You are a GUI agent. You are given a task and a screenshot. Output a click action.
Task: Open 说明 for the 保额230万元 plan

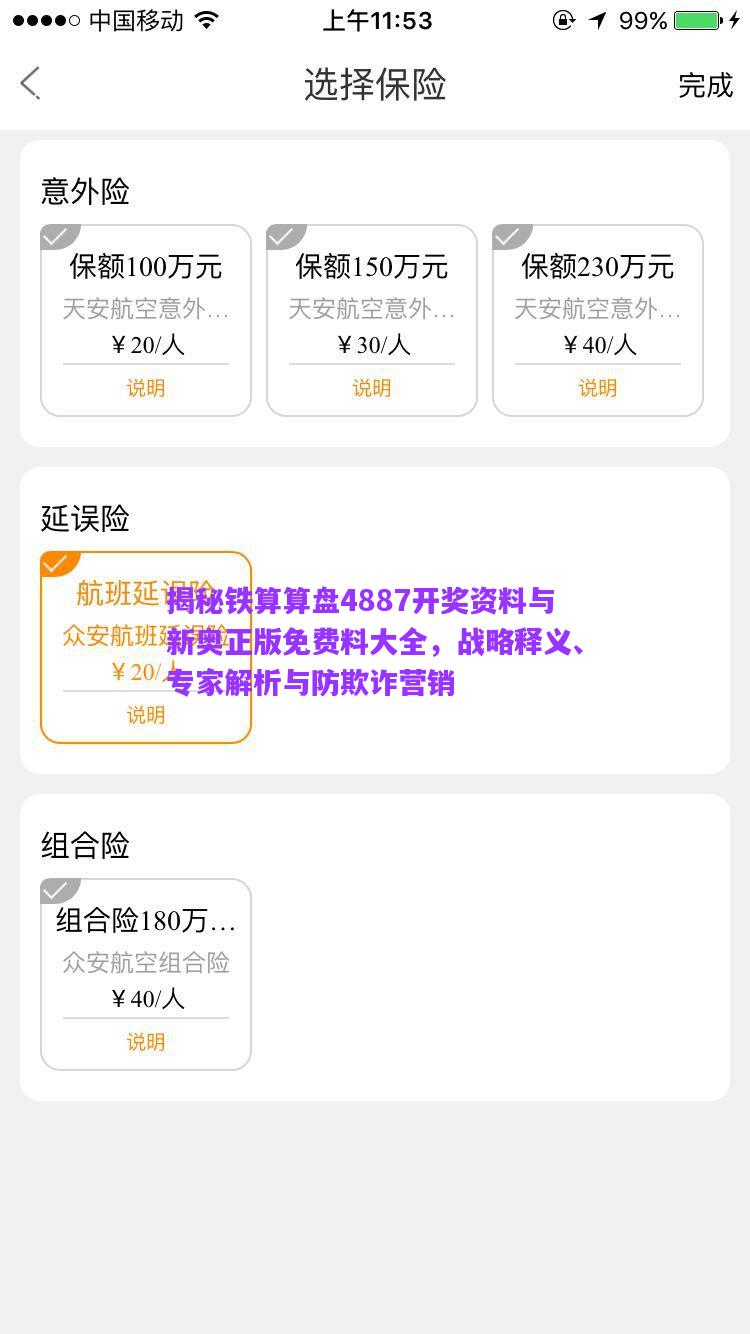click(598, 388)
